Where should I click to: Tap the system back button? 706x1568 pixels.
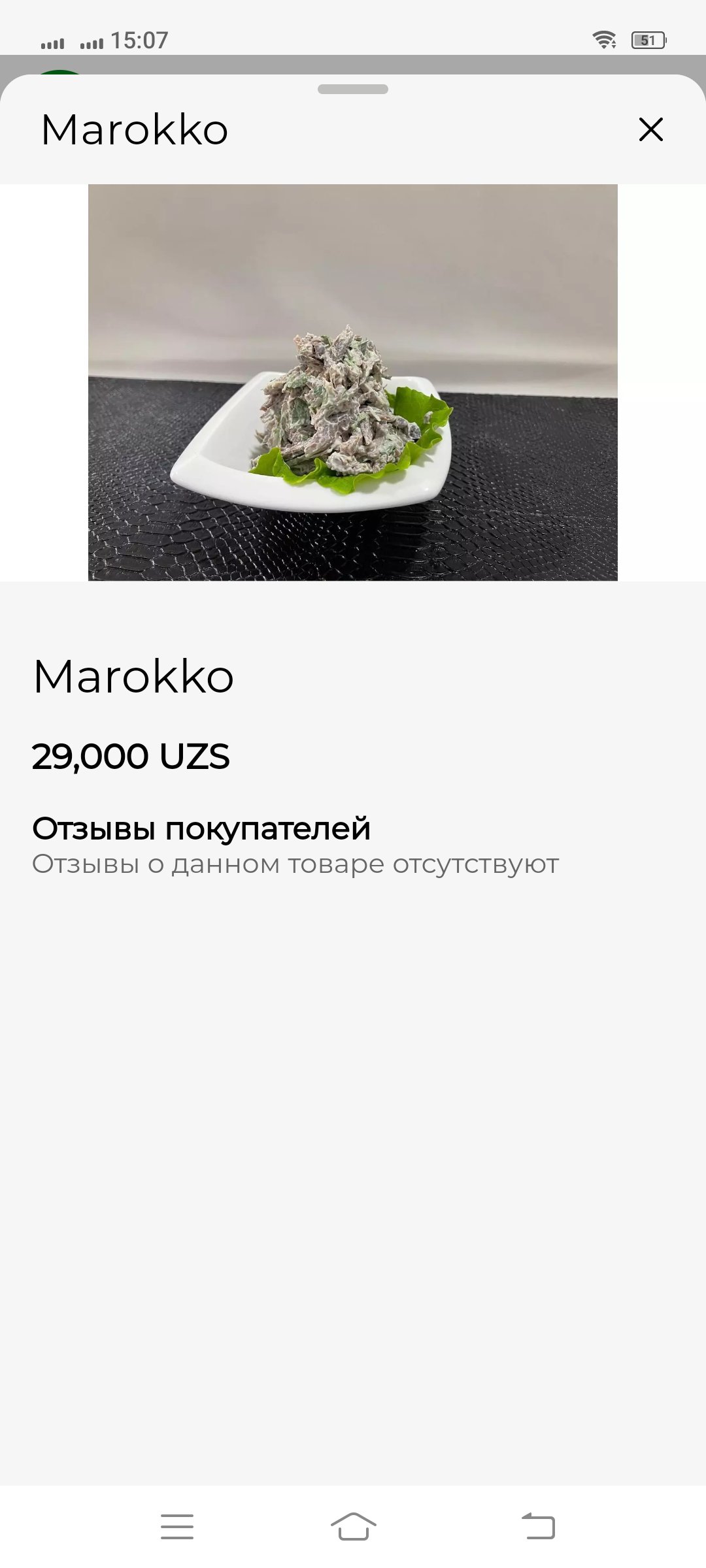coord(538,1526)
